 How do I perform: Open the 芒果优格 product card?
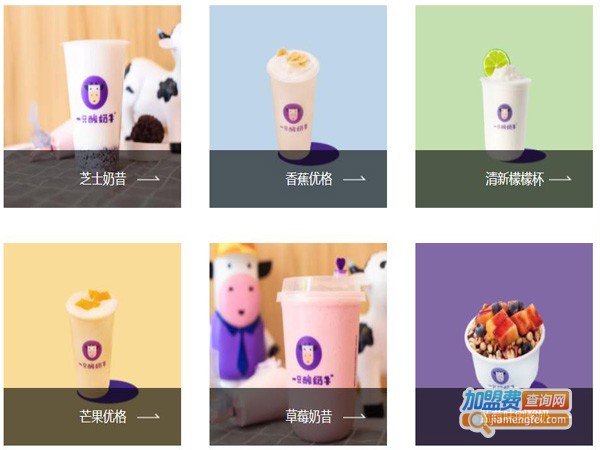pyautogui.click(x=92, y=343)
